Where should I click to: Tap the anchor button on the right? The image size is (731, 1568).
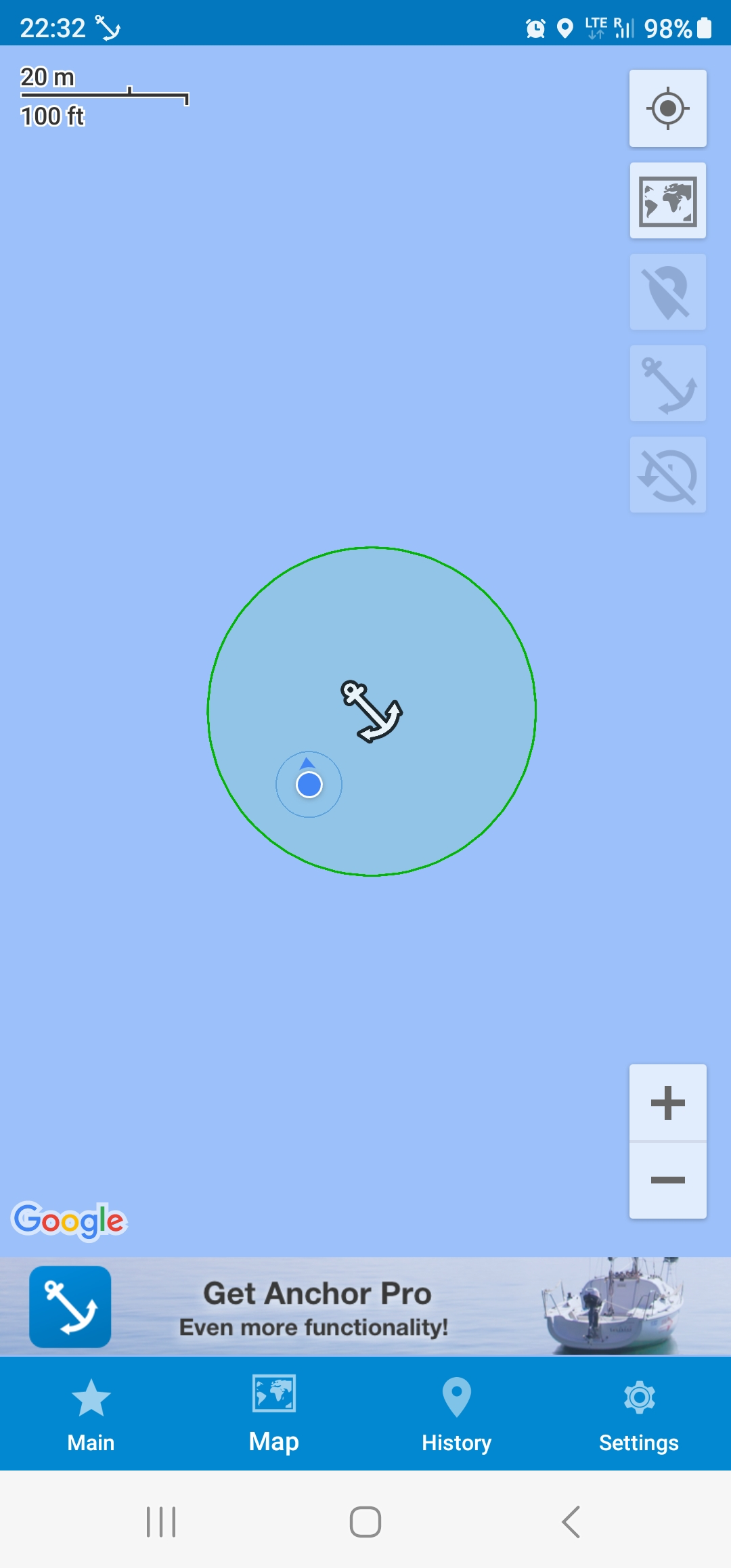[667, 383]
